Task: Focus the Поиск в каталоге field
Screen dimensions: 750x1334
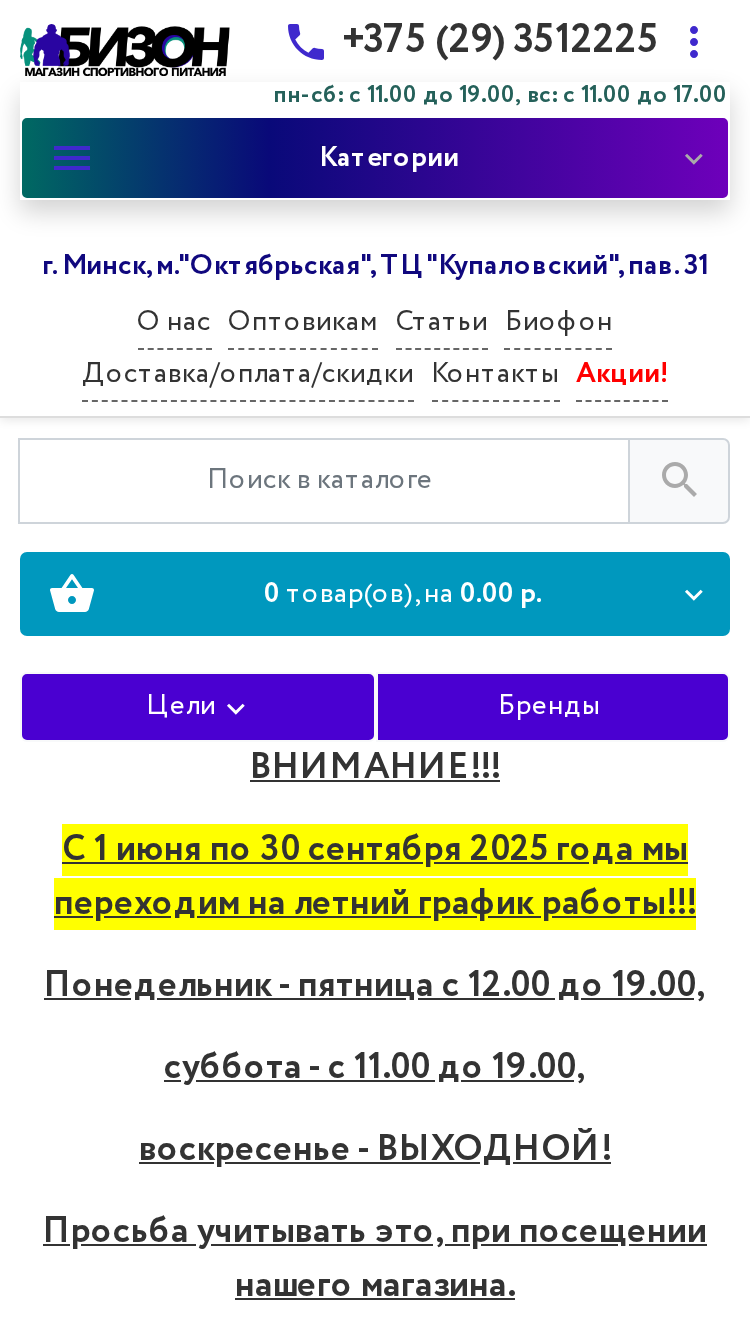Action: click(x=324, y=481)
